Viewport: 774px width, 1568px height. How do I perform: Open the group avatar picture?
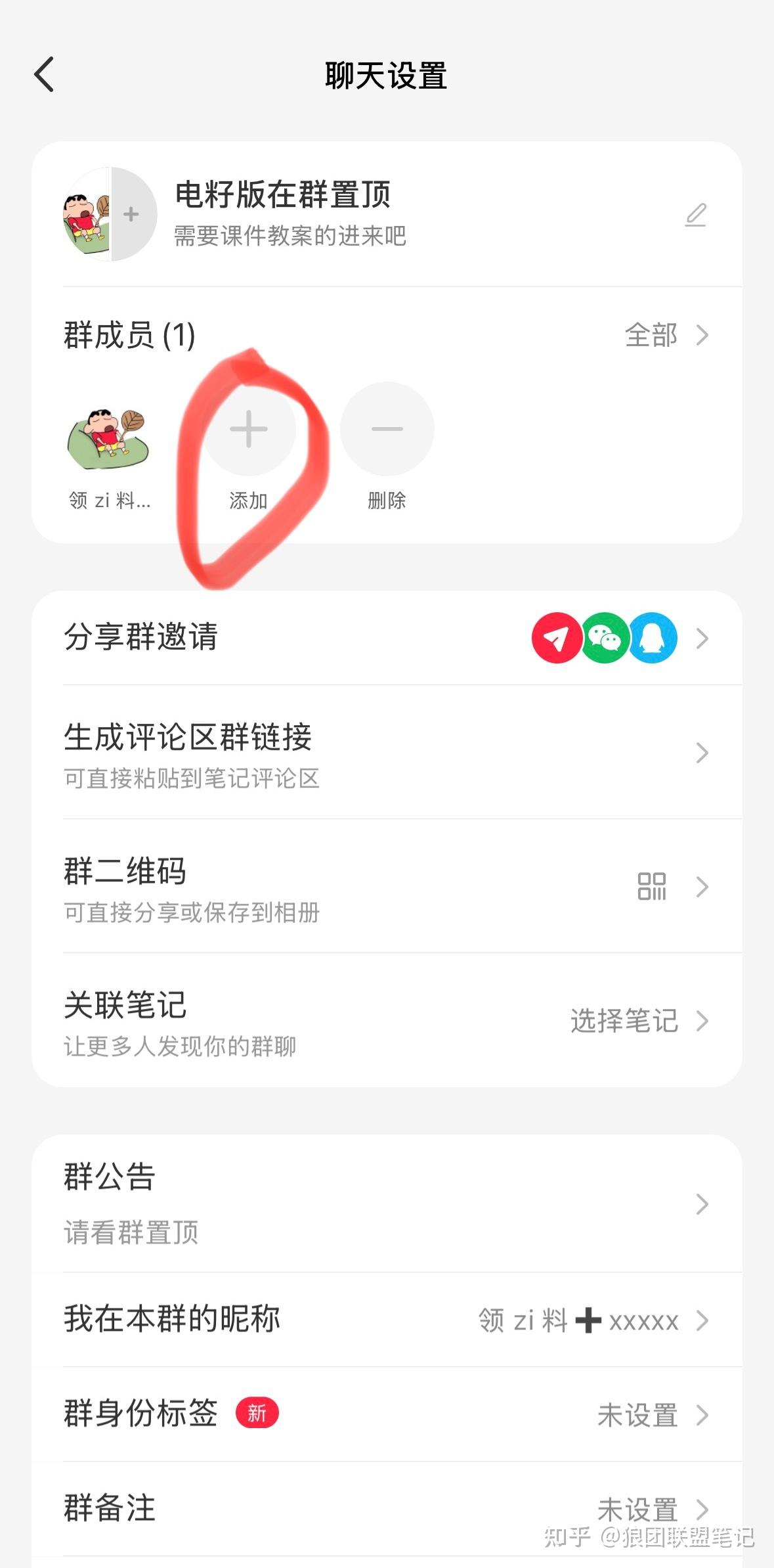coord(110,214)
